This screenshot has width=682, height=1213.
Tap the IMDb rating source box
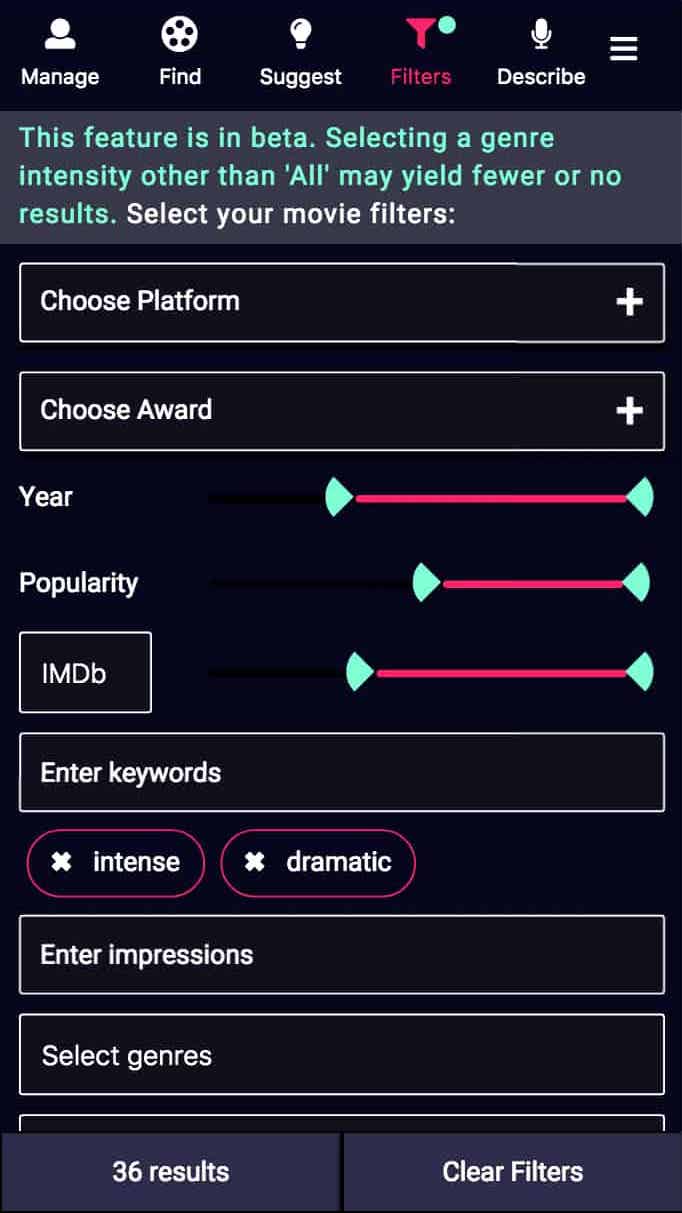pos(85,672)
